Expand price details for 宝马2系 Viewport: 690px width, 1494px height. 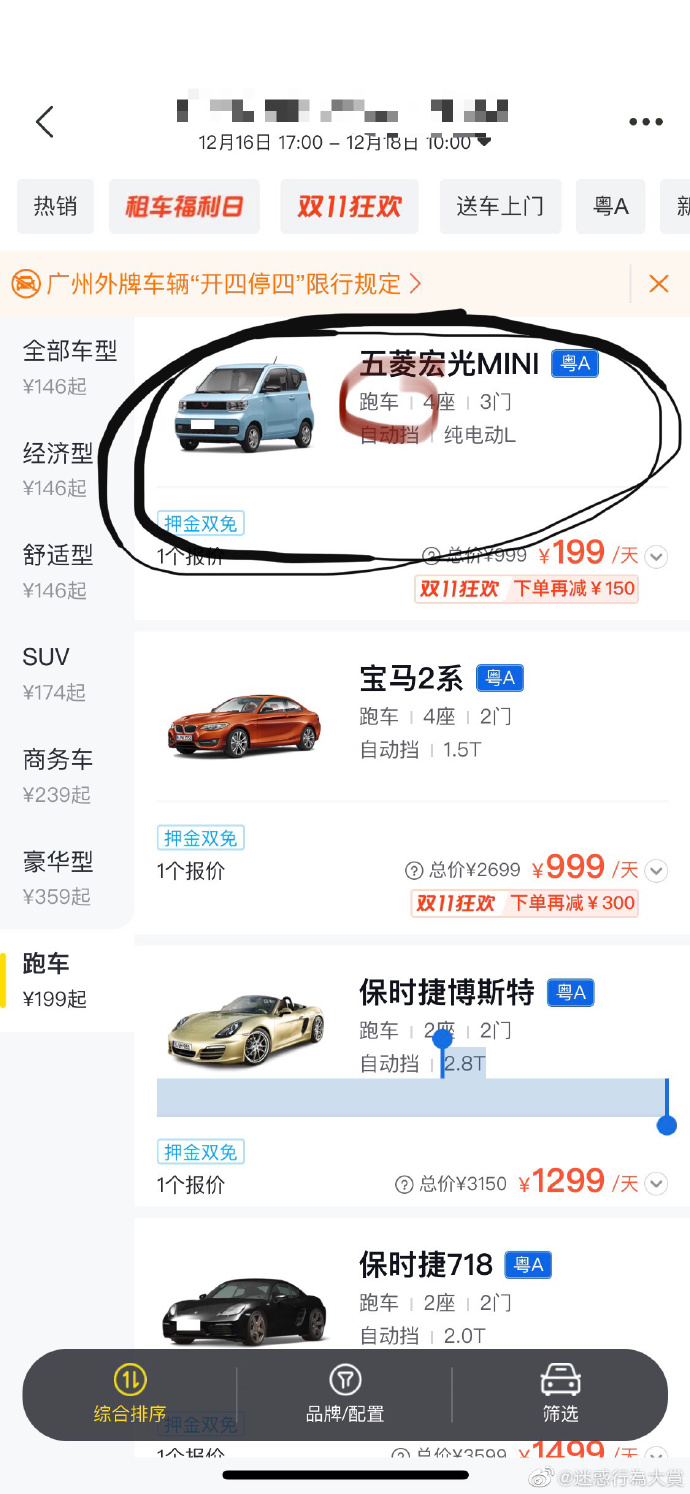[x=656, y=871]
